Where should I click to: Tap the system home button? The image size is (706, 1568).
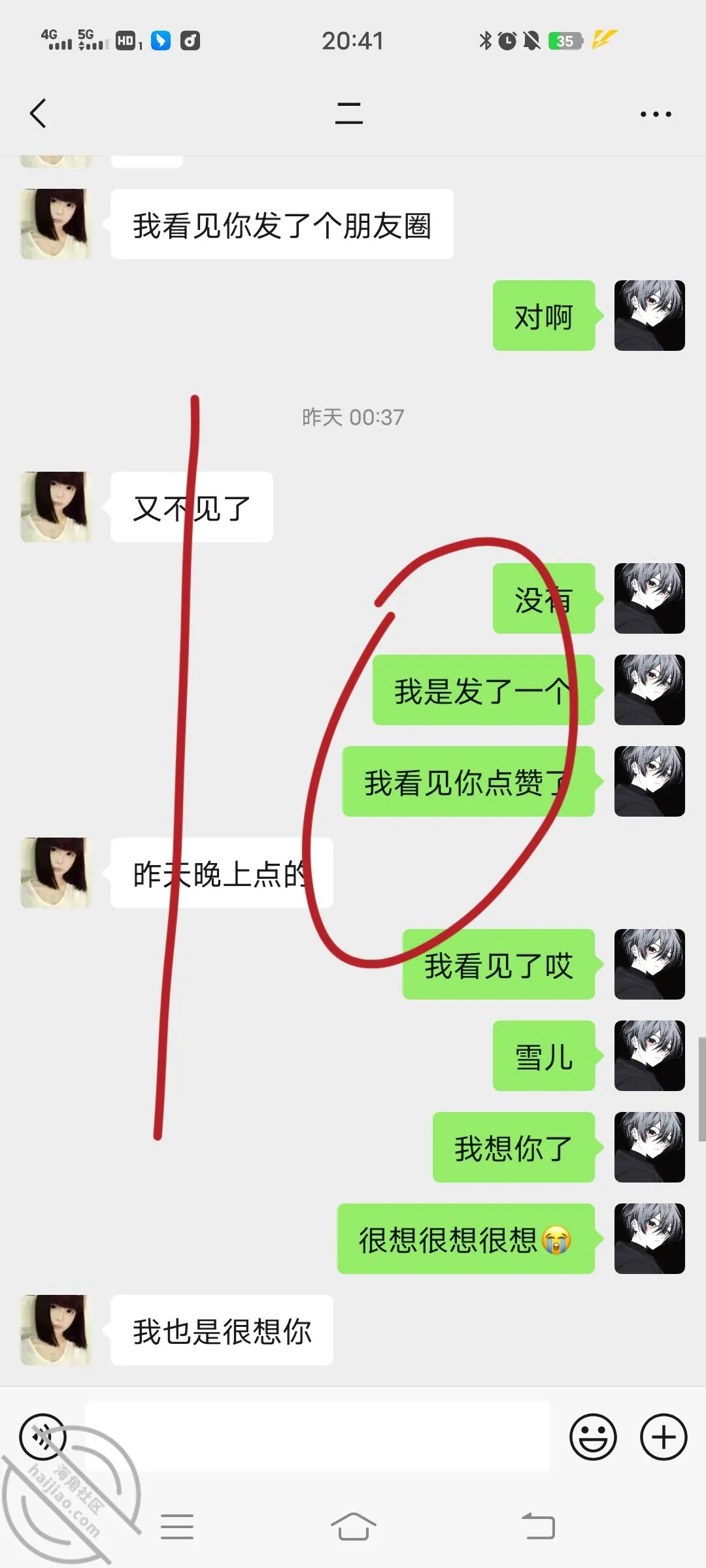click(353, 1527)
